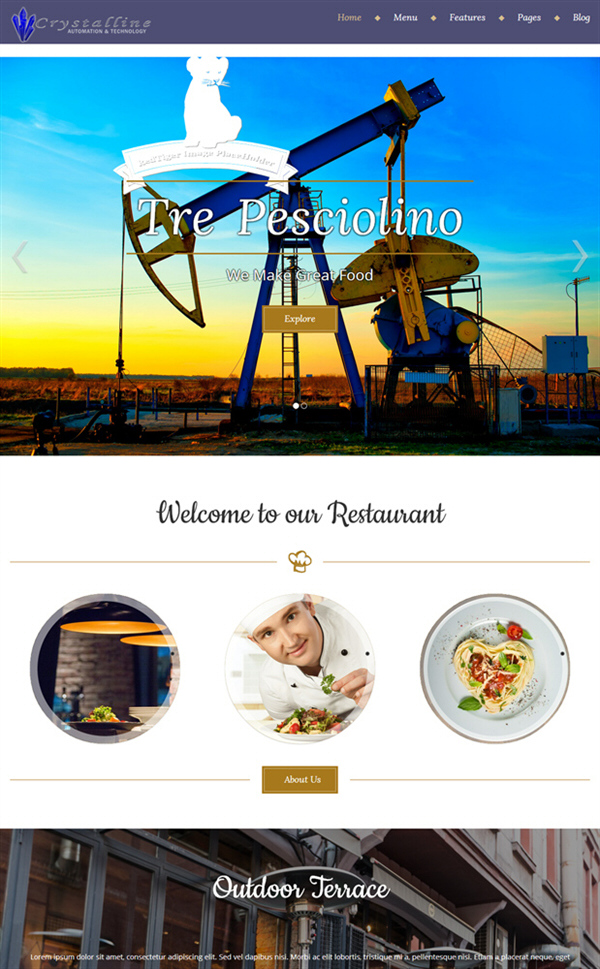Go to the Pages nav item

[529, 18]
